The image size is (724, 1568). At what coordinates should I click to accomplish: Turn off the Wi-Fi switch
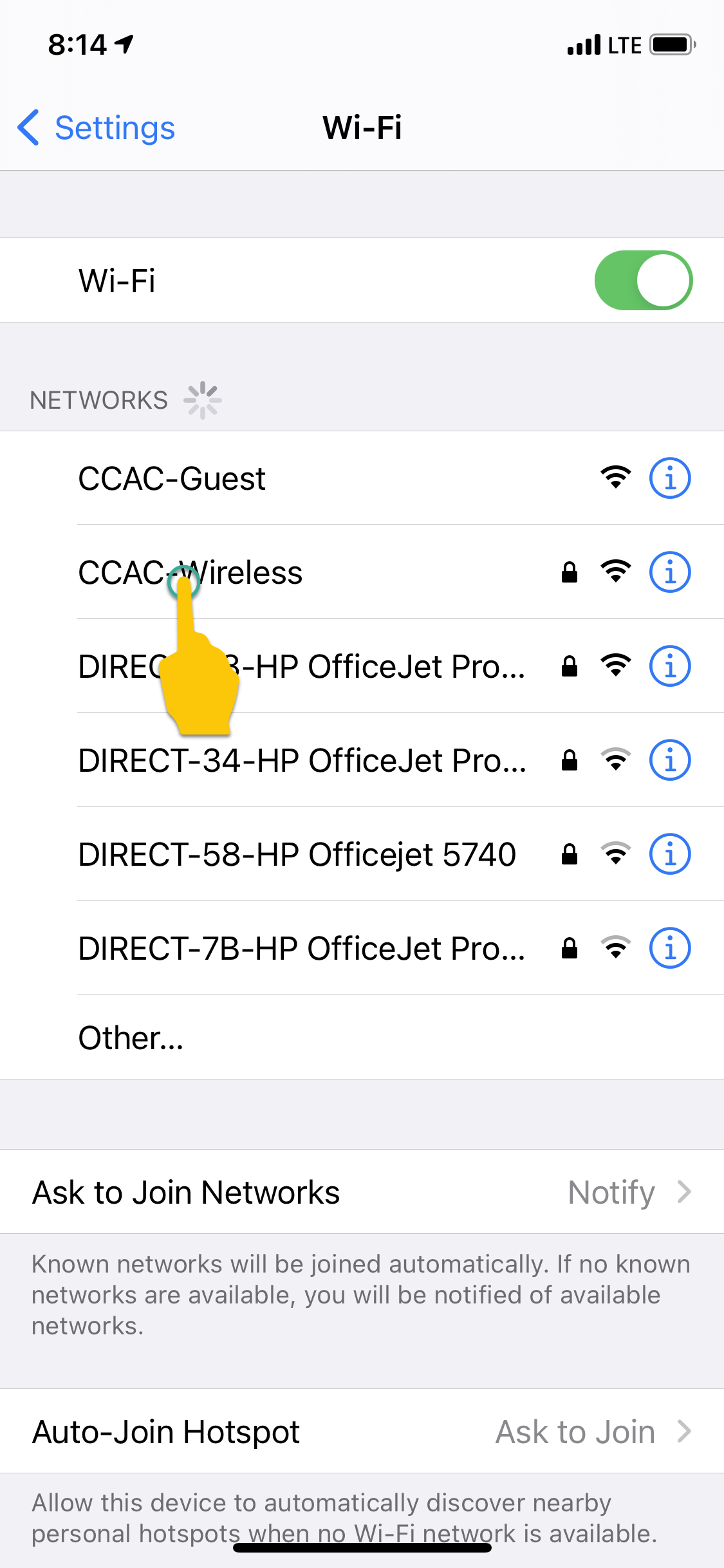[x=644, y=279]
